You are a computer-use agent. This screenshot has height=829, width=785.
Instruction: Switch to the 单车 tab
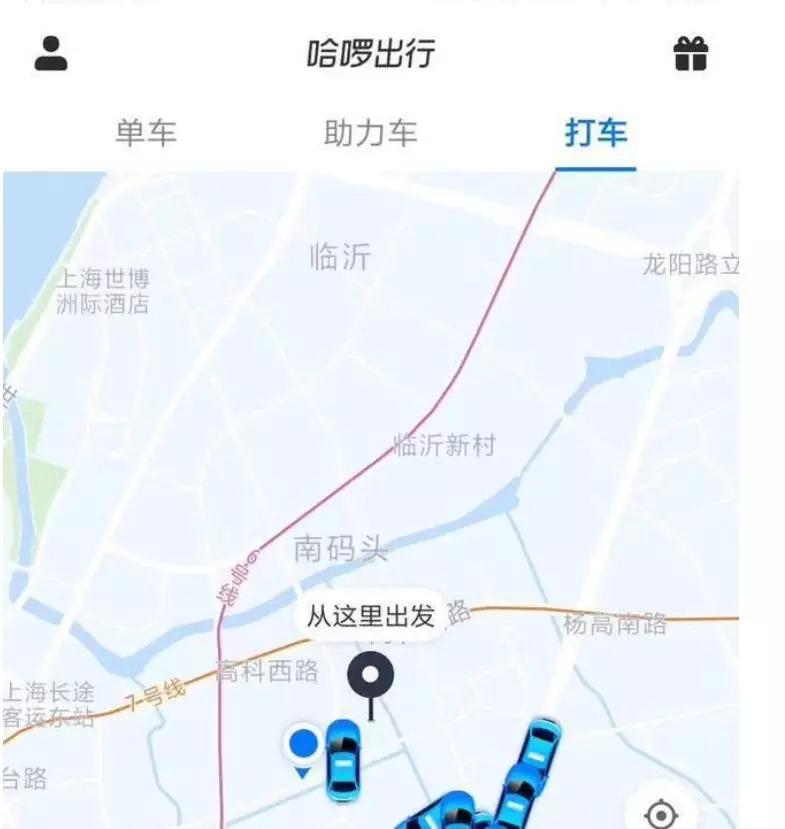(146, 133)
